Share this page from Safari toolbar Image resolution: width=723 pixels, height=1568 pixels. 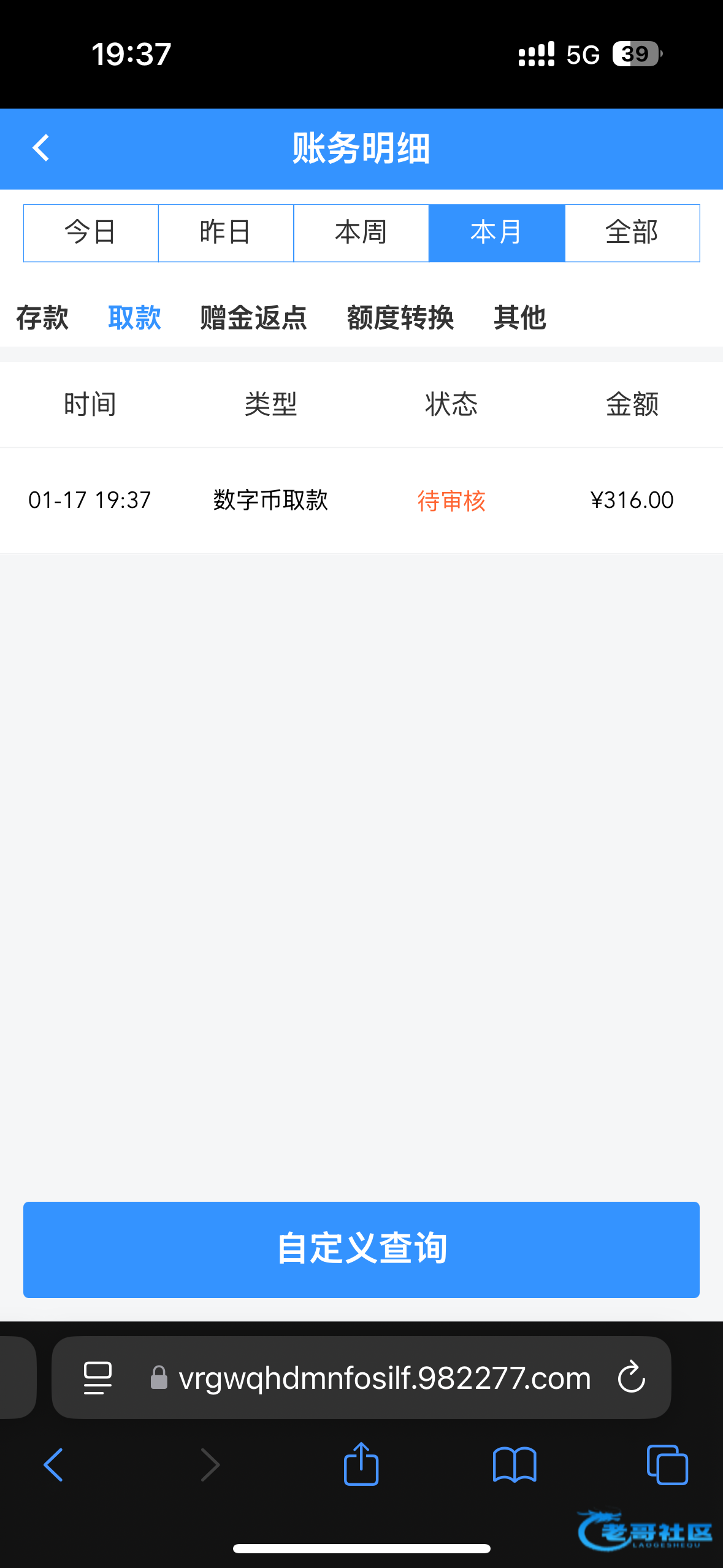click(361, 1464)
